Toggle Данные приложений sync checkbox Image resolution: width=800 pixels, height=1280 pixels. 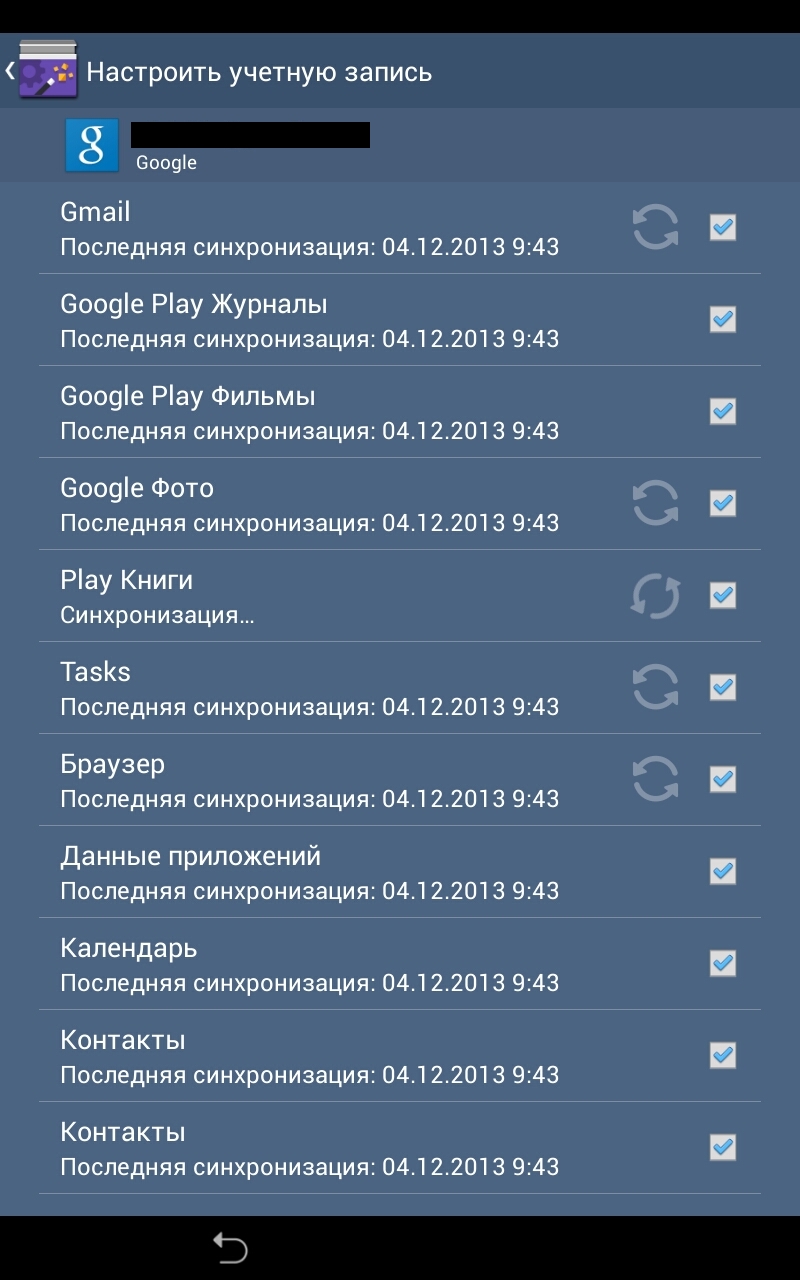722,872
